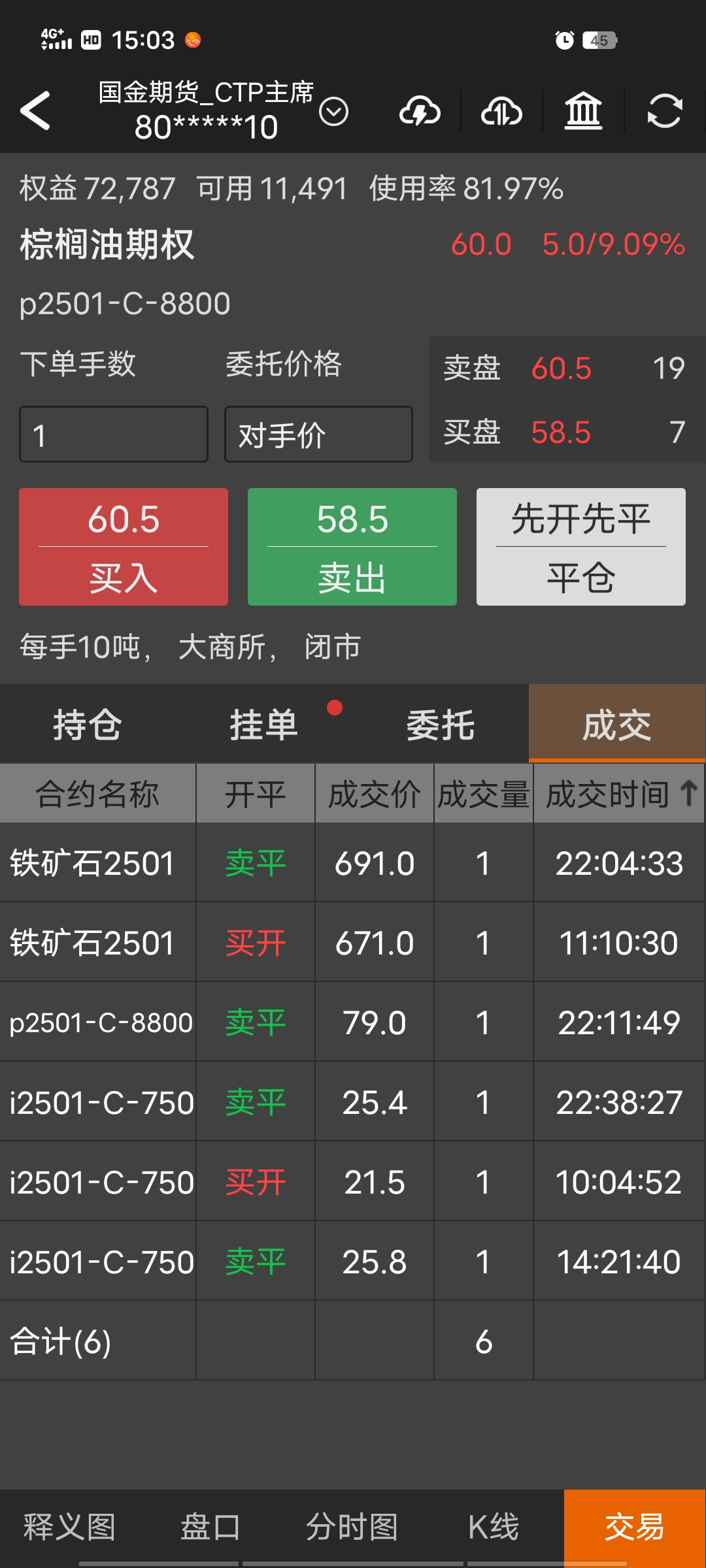This screenshot has width=706, height=1568.
Task: Refresh account data
Action: pos(665,111)
